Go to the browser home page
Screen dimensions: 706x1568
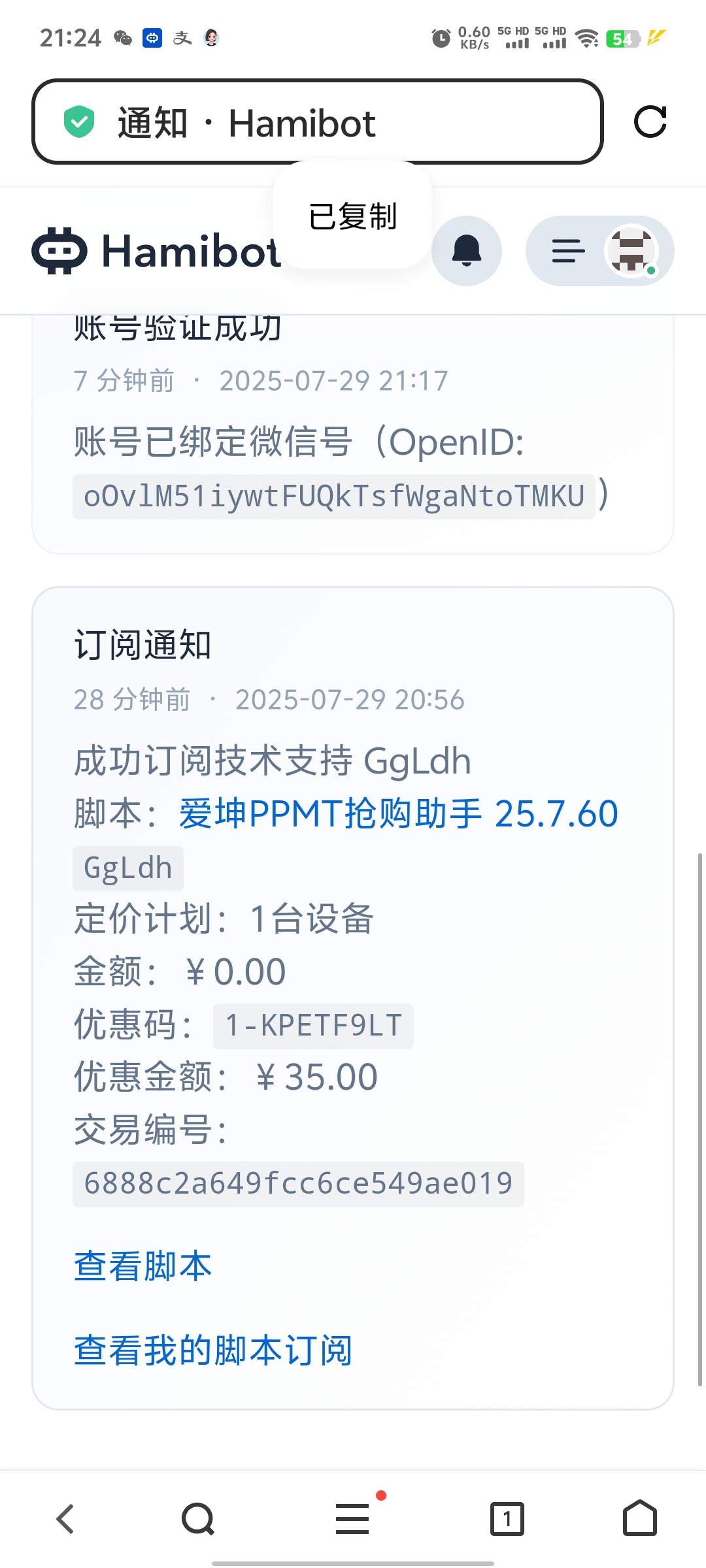click(x=640, y=1517)
